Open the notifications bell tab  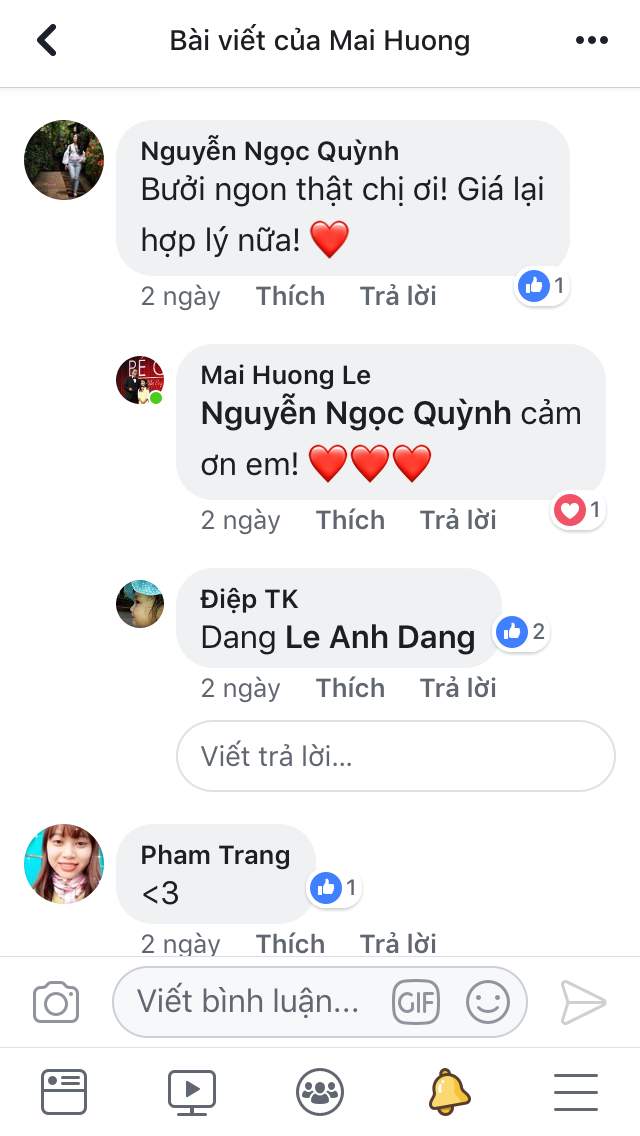point(449,1091)
